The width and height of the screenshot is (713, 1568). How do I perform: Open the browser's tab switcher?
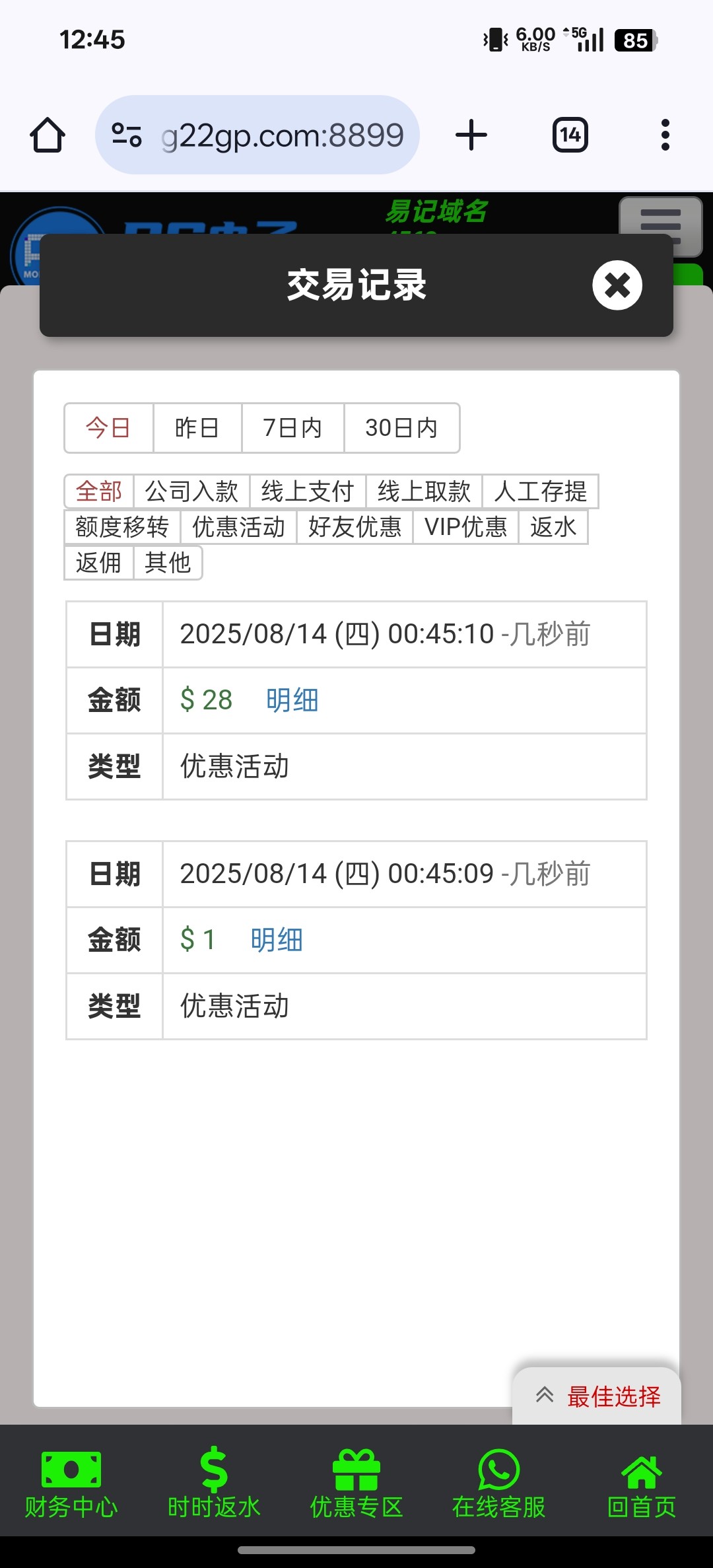click(570, 135)
